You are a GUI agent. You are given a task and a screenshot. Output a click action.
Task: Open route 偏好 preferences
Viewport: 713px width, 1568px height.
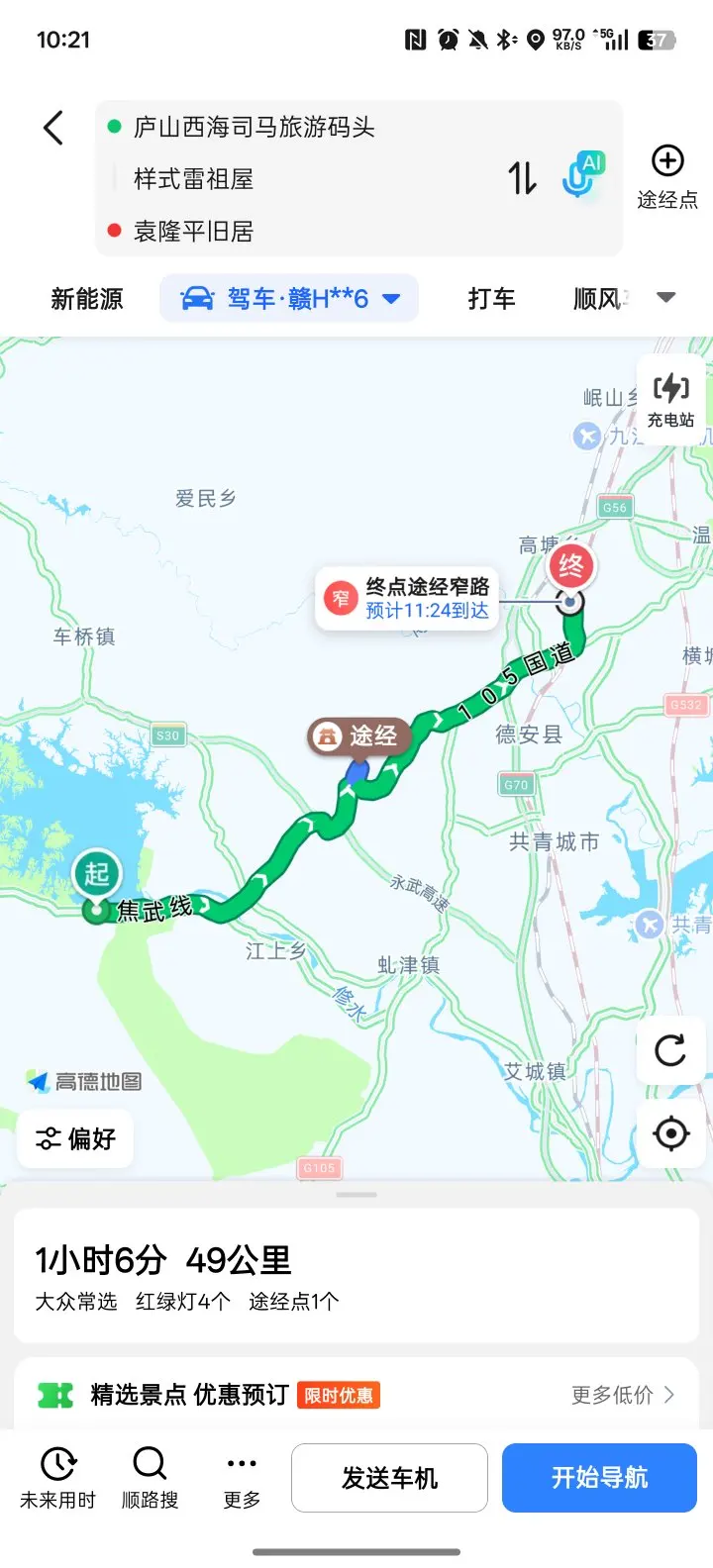coord(75,1139)
